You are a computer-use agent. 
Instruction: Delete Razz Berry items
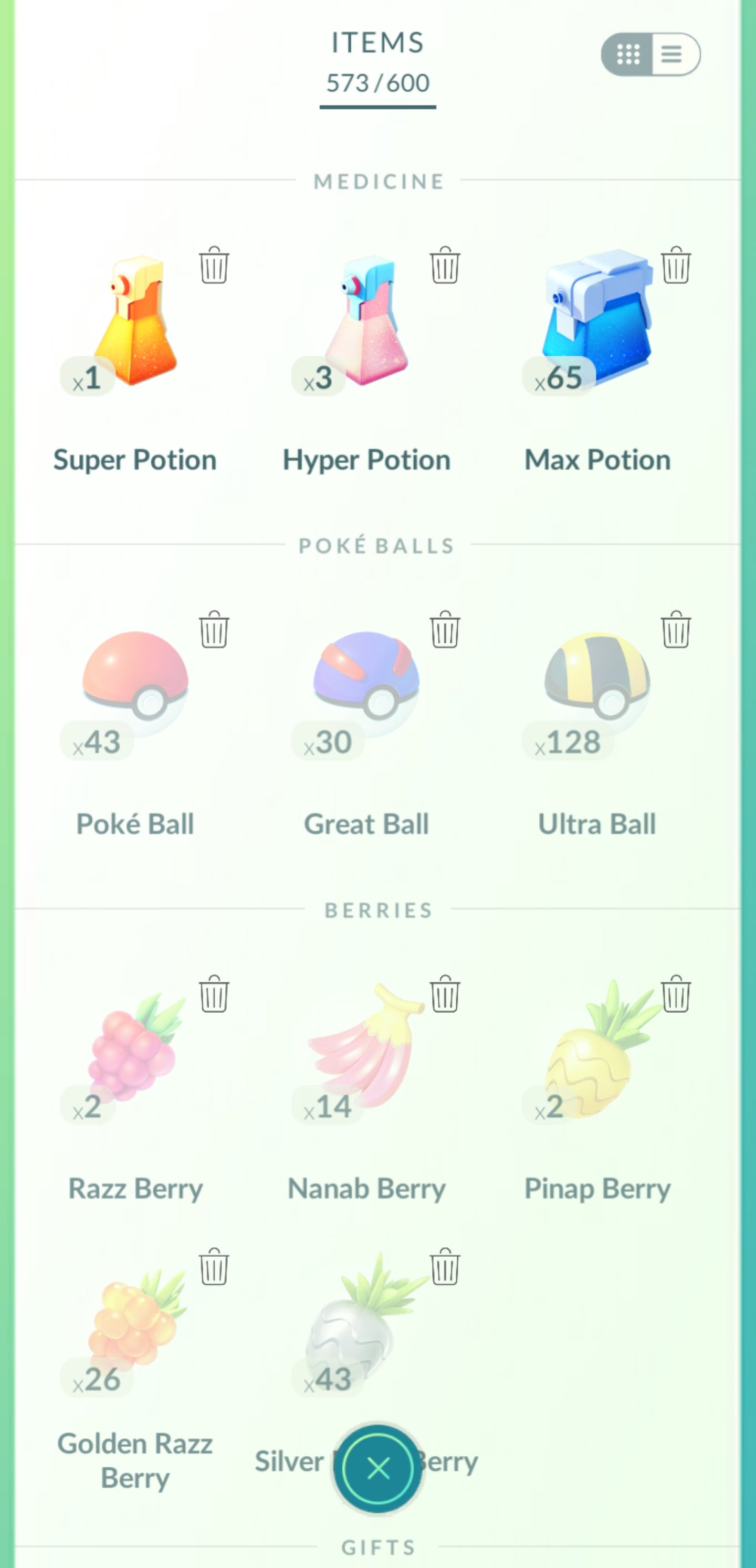coord(214,994)
